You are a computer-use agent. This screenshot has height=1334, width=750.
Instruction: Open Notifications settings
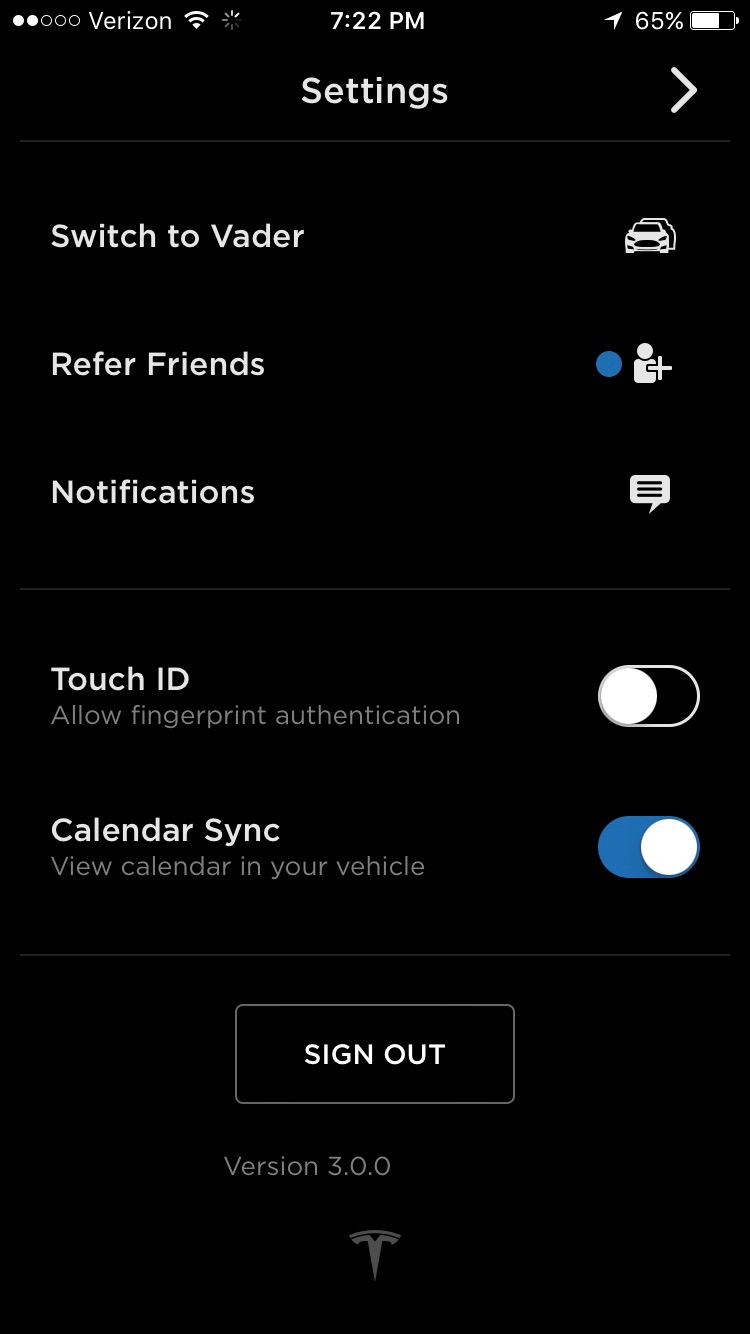pyautogui.click(x=374, y=492)
